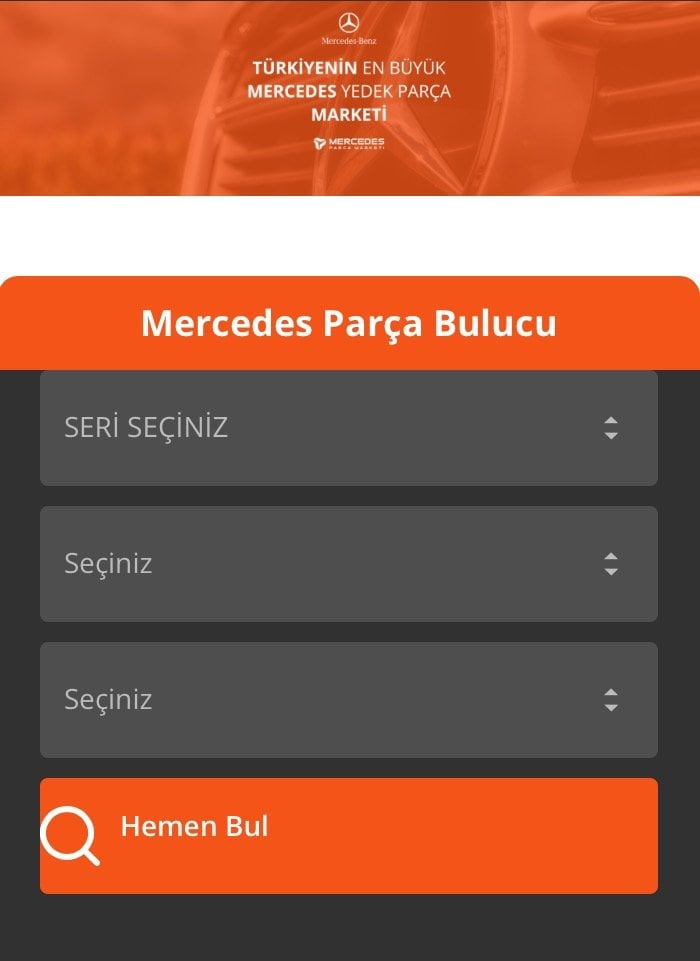The width and height of the screenshot is (700, 961).
Task: Tap the Hemen Bul search button
Action: click(348, 836)
